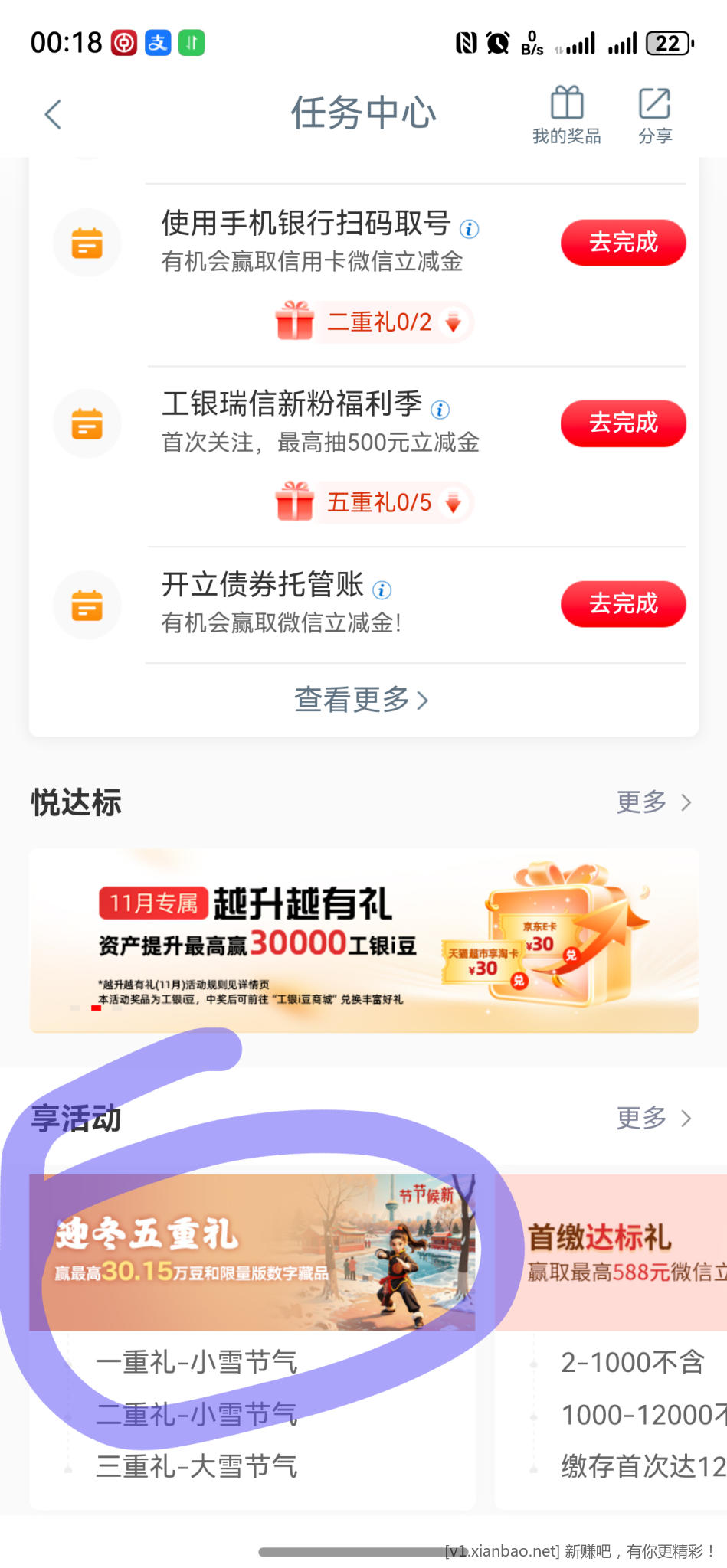Expand 二重礼0/2 with its down arrow
Image resolution: width=727 pixels, height=1568 pixels.
(x=454, y=322)
